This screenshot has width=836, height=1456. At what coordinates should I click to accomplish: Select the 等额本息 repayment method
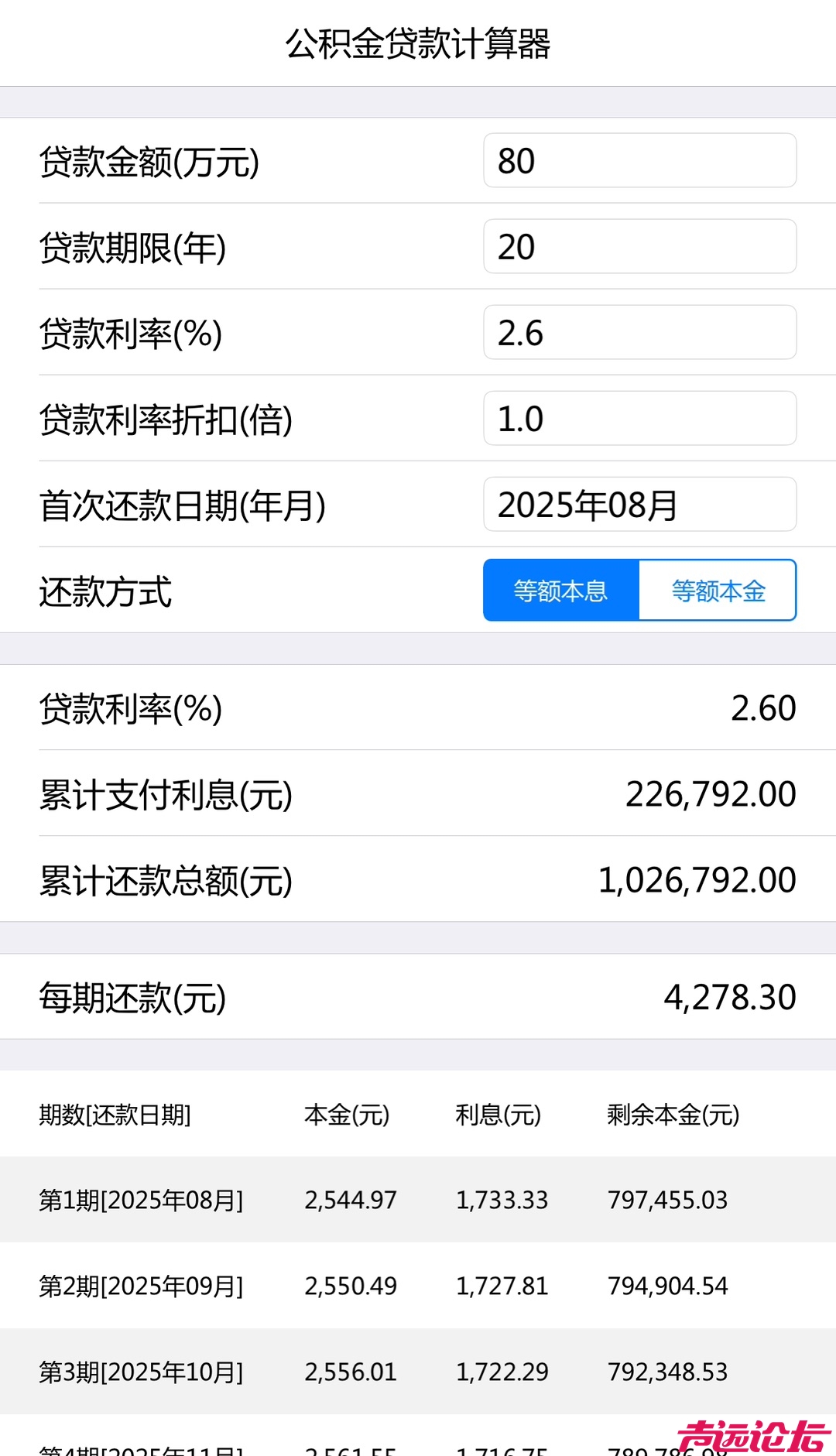tap(561, 590)
